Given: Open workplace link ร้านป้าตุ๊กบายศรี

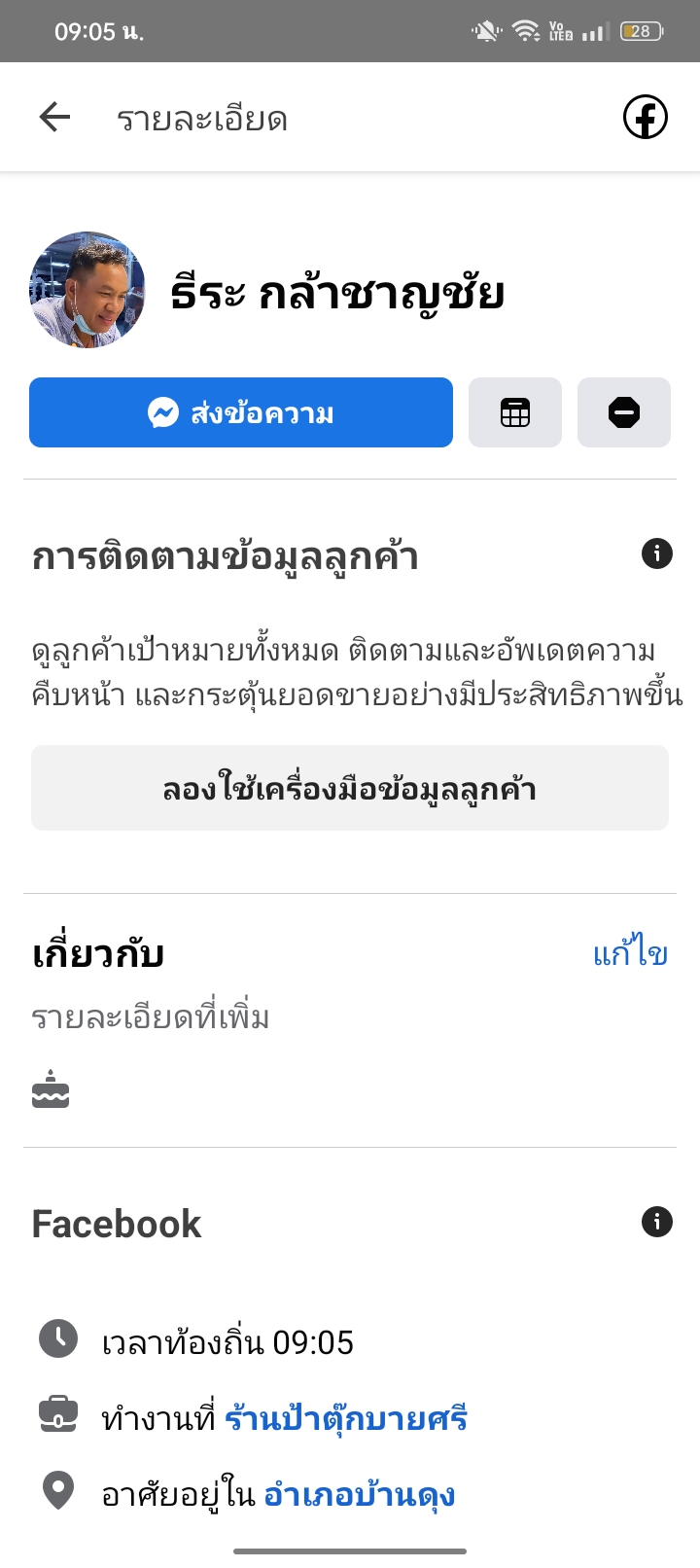Looking at the screenshot, I should coord(346,1418).
